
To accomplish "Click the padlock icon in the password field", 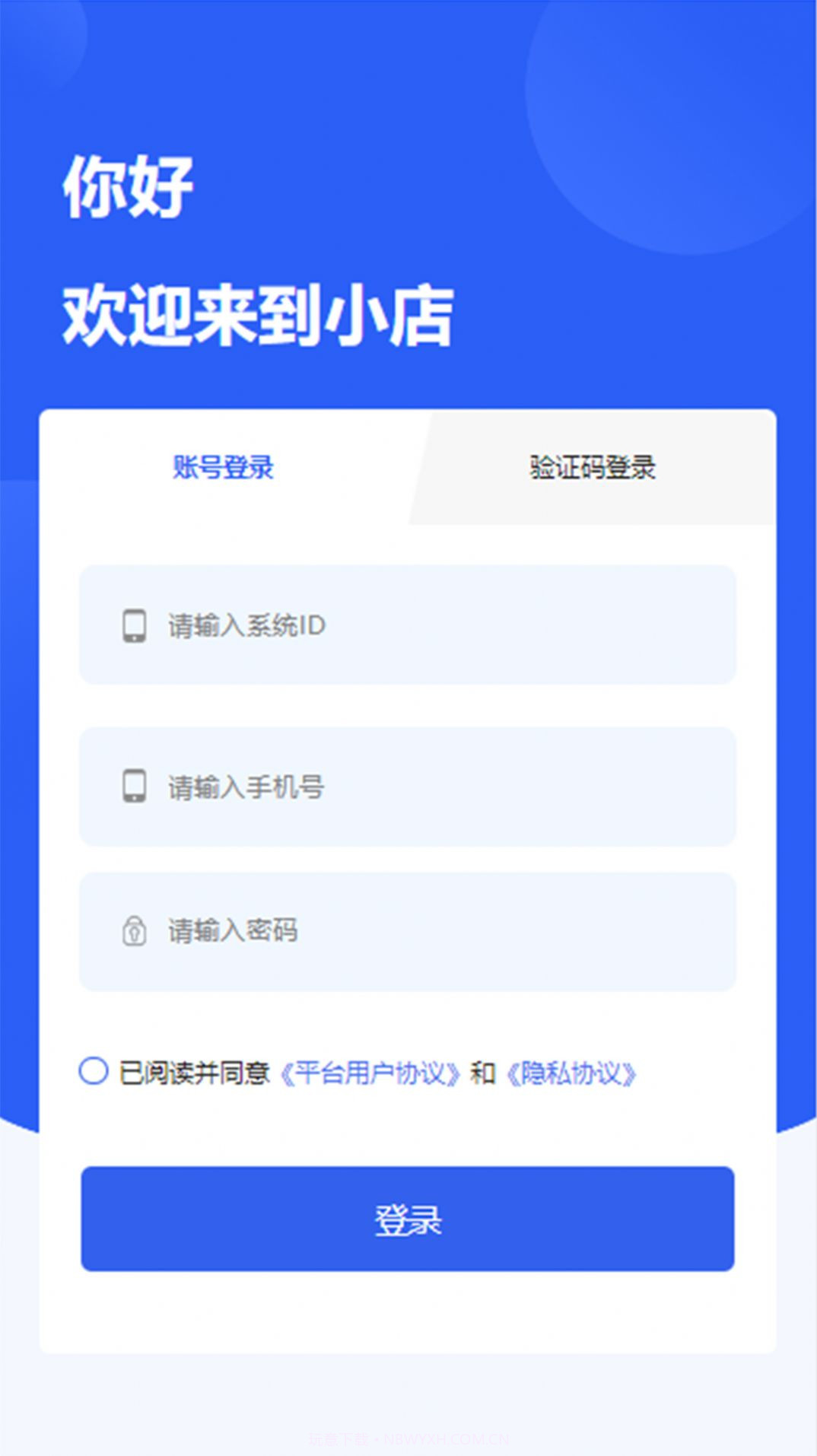I will click(133, 930).
